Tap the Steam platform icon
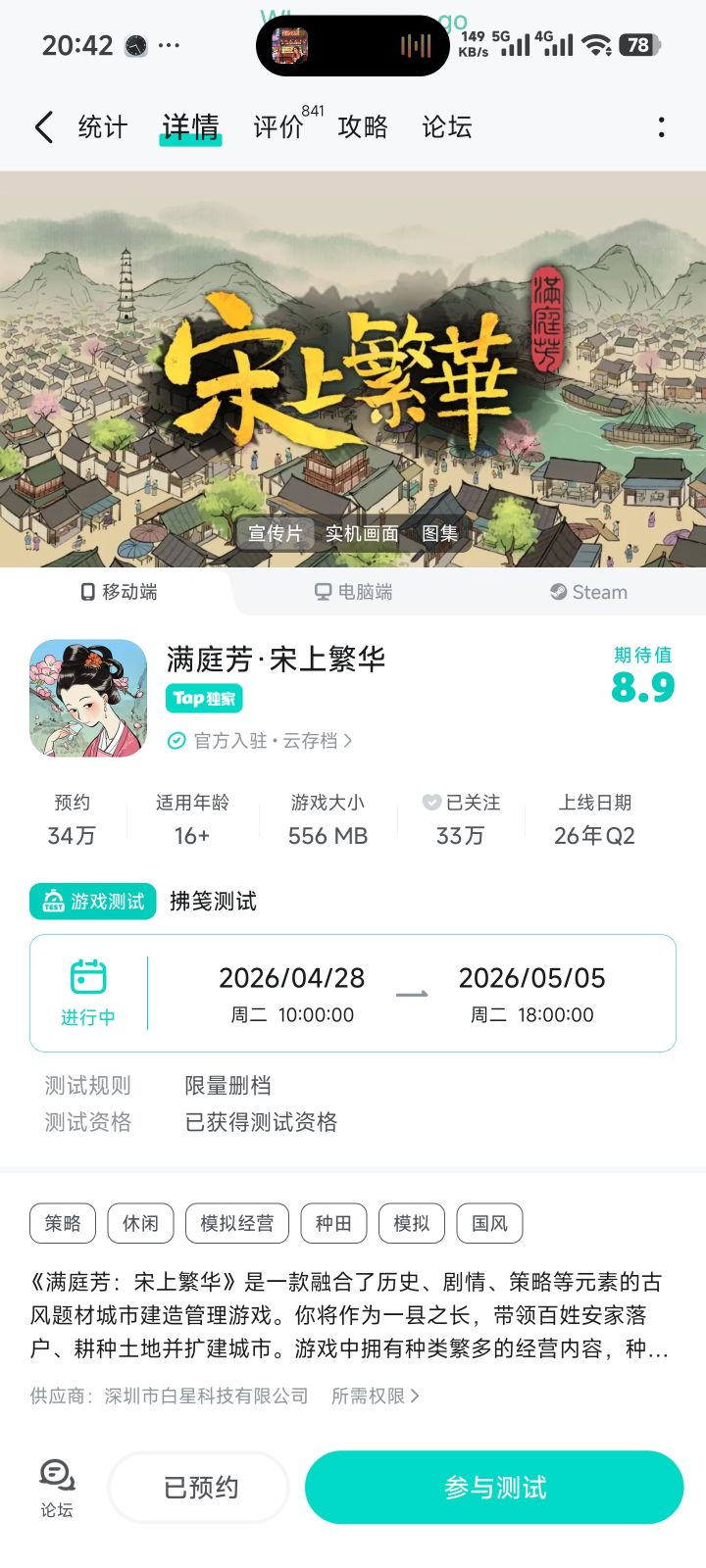 click(557, 592)
